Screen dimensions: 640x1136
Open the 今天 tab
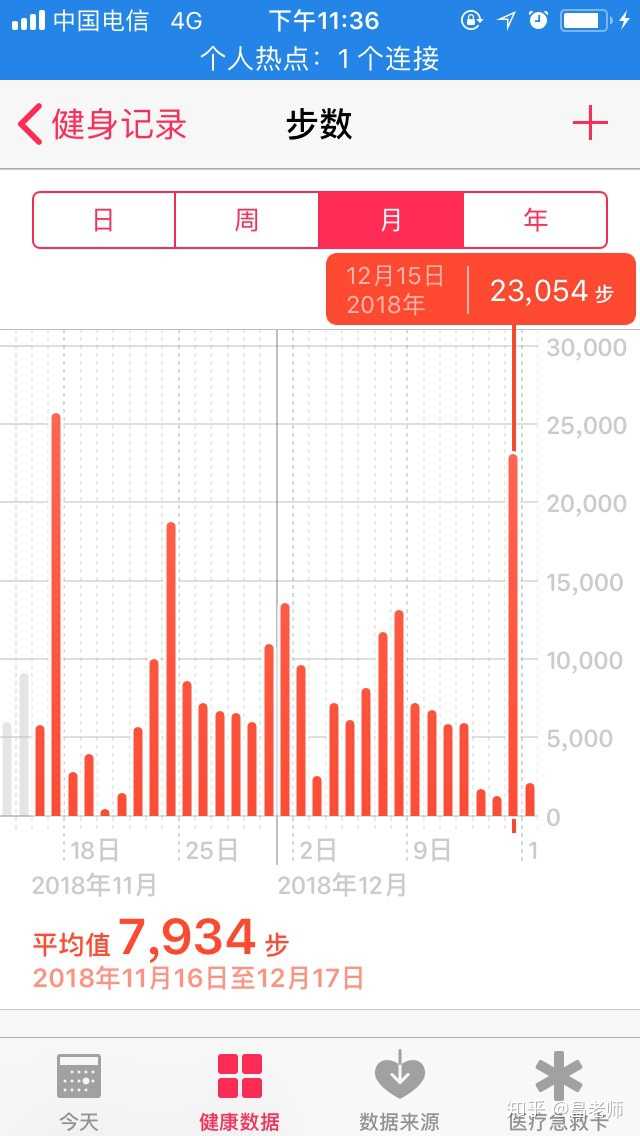(x=79, y=1090)
